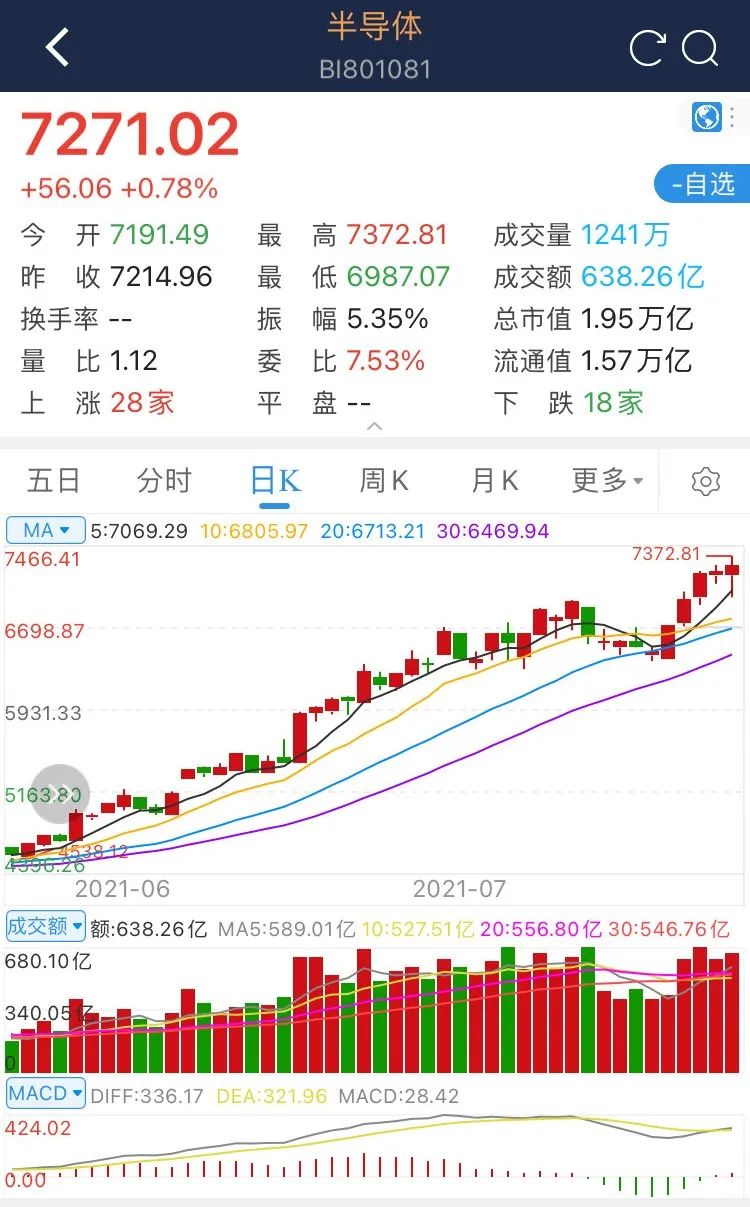
Task: Switch to the 五日 chart tab
Action: tap(53, 481)
